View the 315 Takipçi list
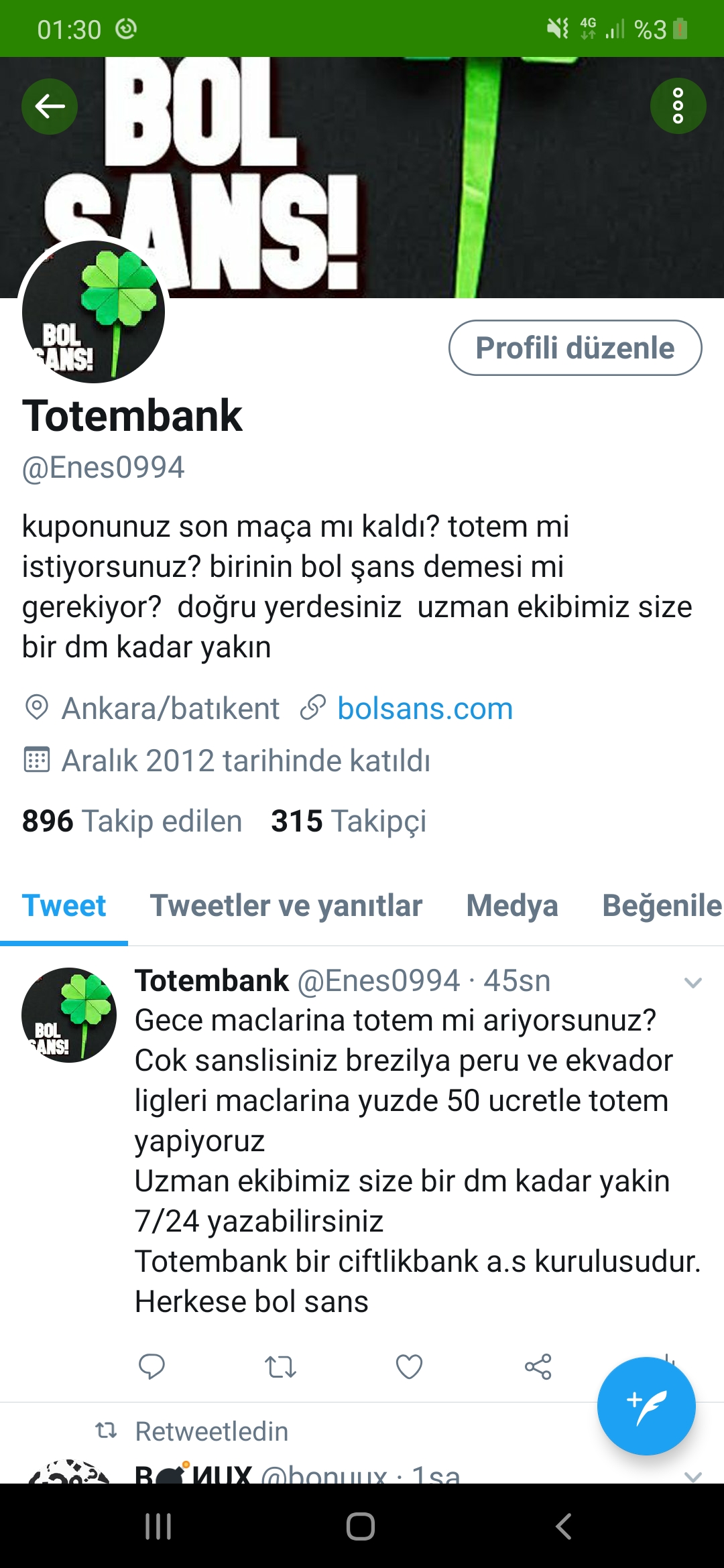This screenshot has height=1568, width=724. tap(349, 821)
